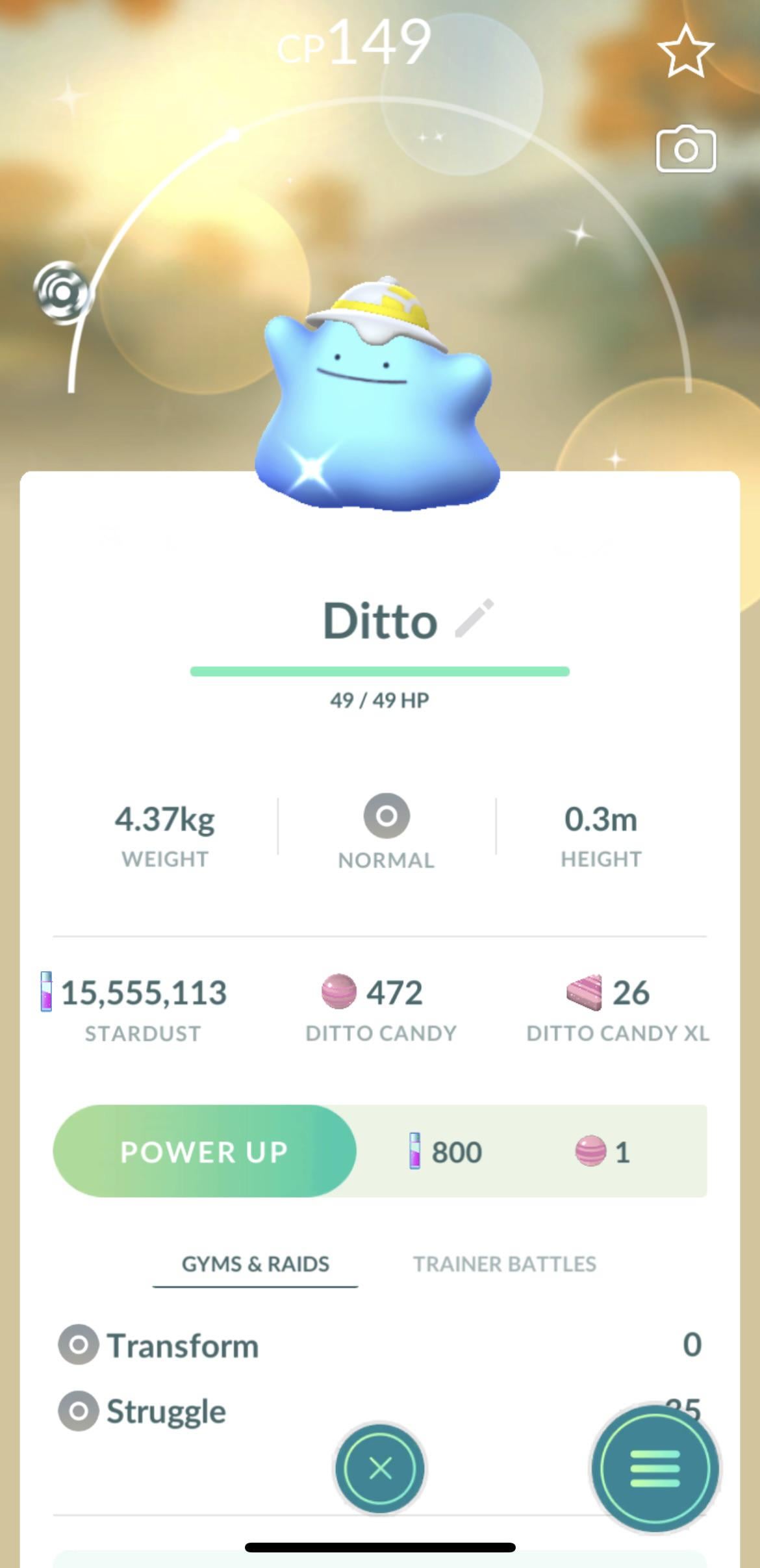Image resolution: width=760 pixels, height=1568 pixels.
Task: Switch to the Trainer Battles tab
Action: click(505, 1264)
